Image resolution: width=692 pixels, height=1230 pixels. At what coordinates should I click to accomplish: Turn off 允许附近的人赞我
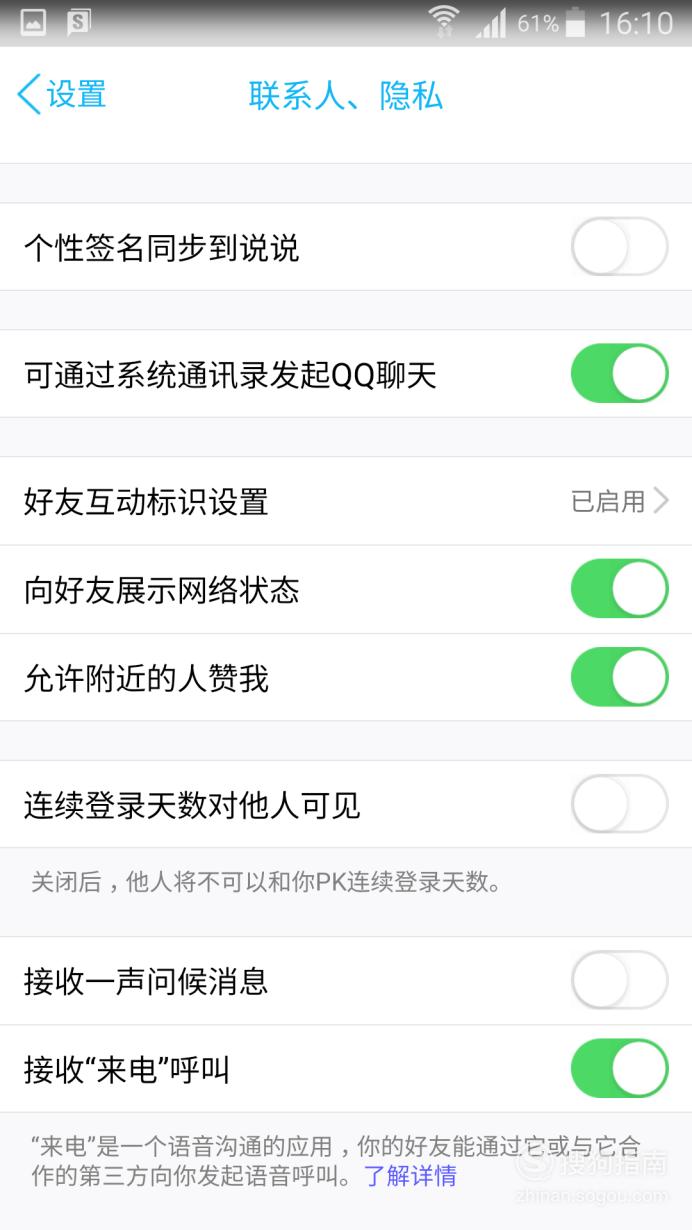click(x=619, y=677)
